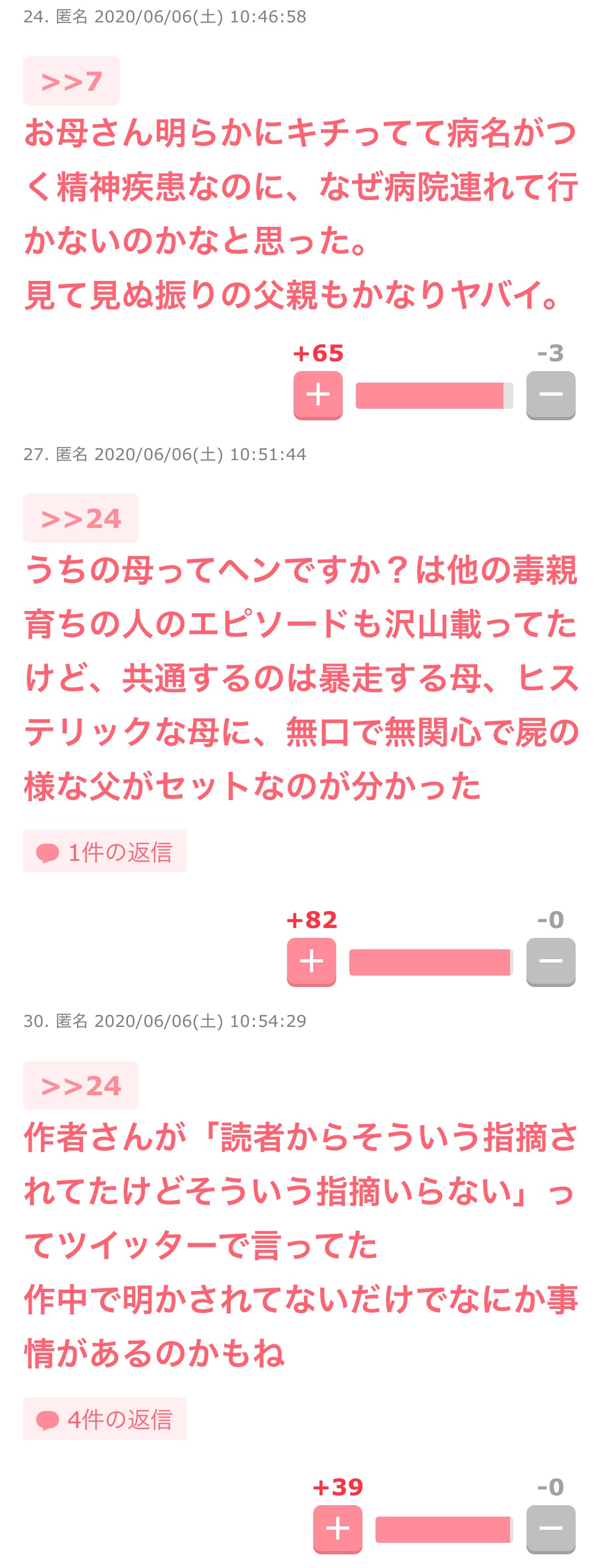This screenshot has height=1568, width=615.
Task: Downvote comment 27 with the minus button
Action: [x=550, y=961]
